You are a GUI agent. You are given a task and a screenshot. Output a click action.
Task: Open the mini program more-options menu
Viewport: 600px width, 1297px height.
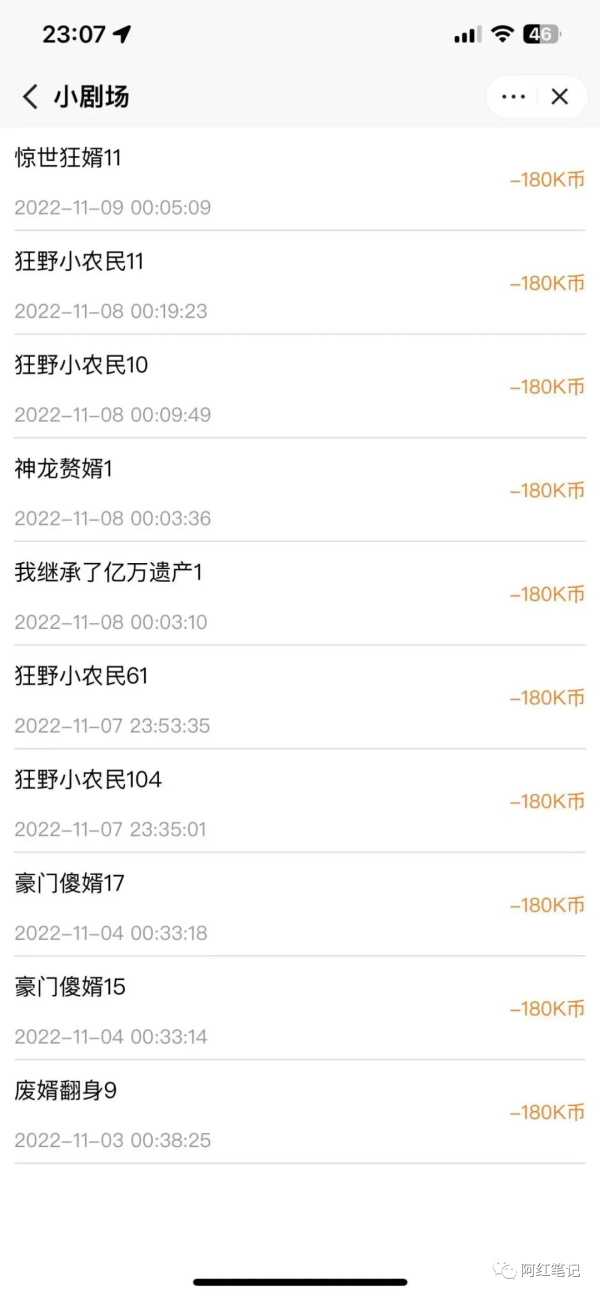(x=513, y=96)
